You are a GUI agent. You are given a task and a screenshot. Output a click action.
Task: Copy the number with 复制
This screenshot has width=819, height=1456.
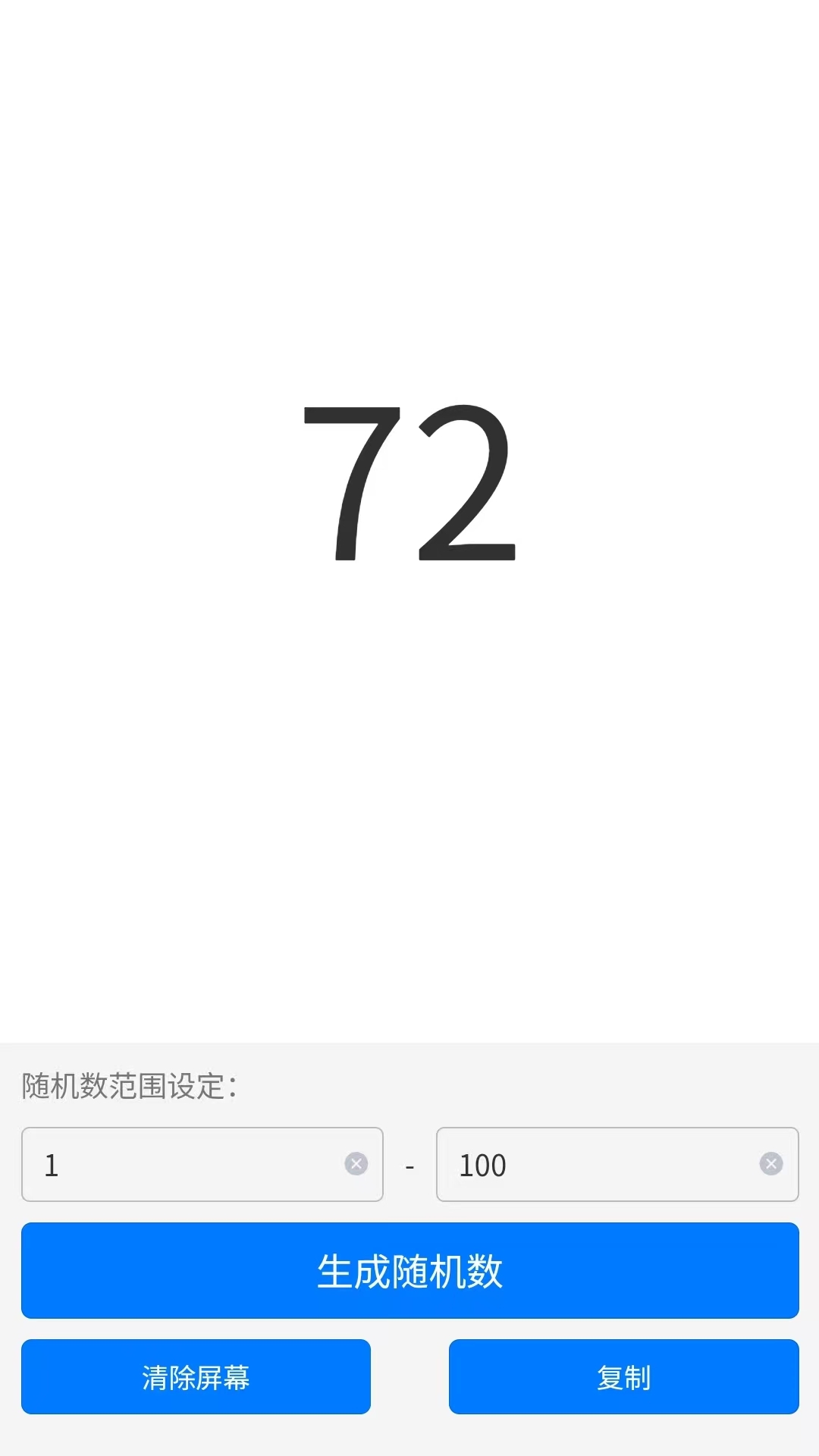click(623, 1376)
